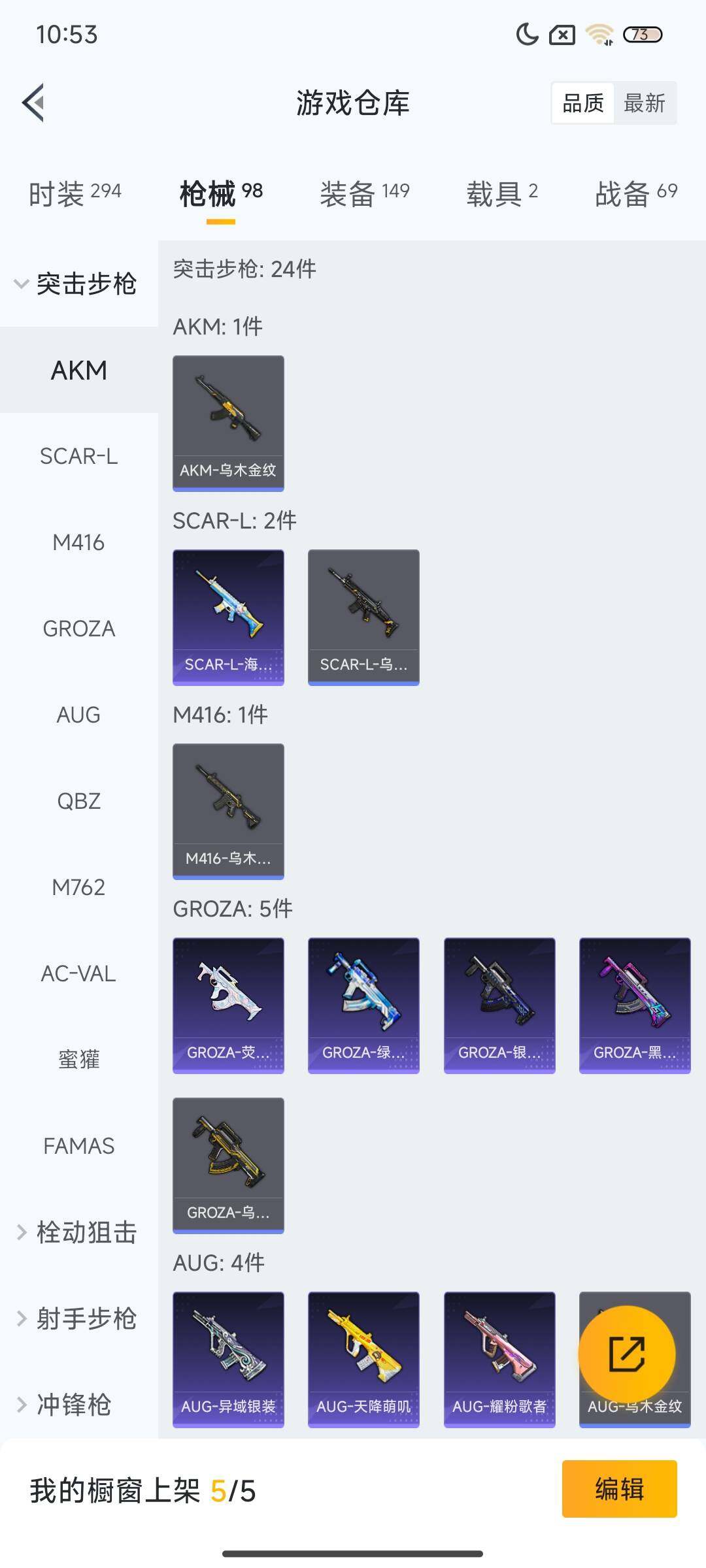Open the GROZA-银 skin tile

coord(499,1005)
